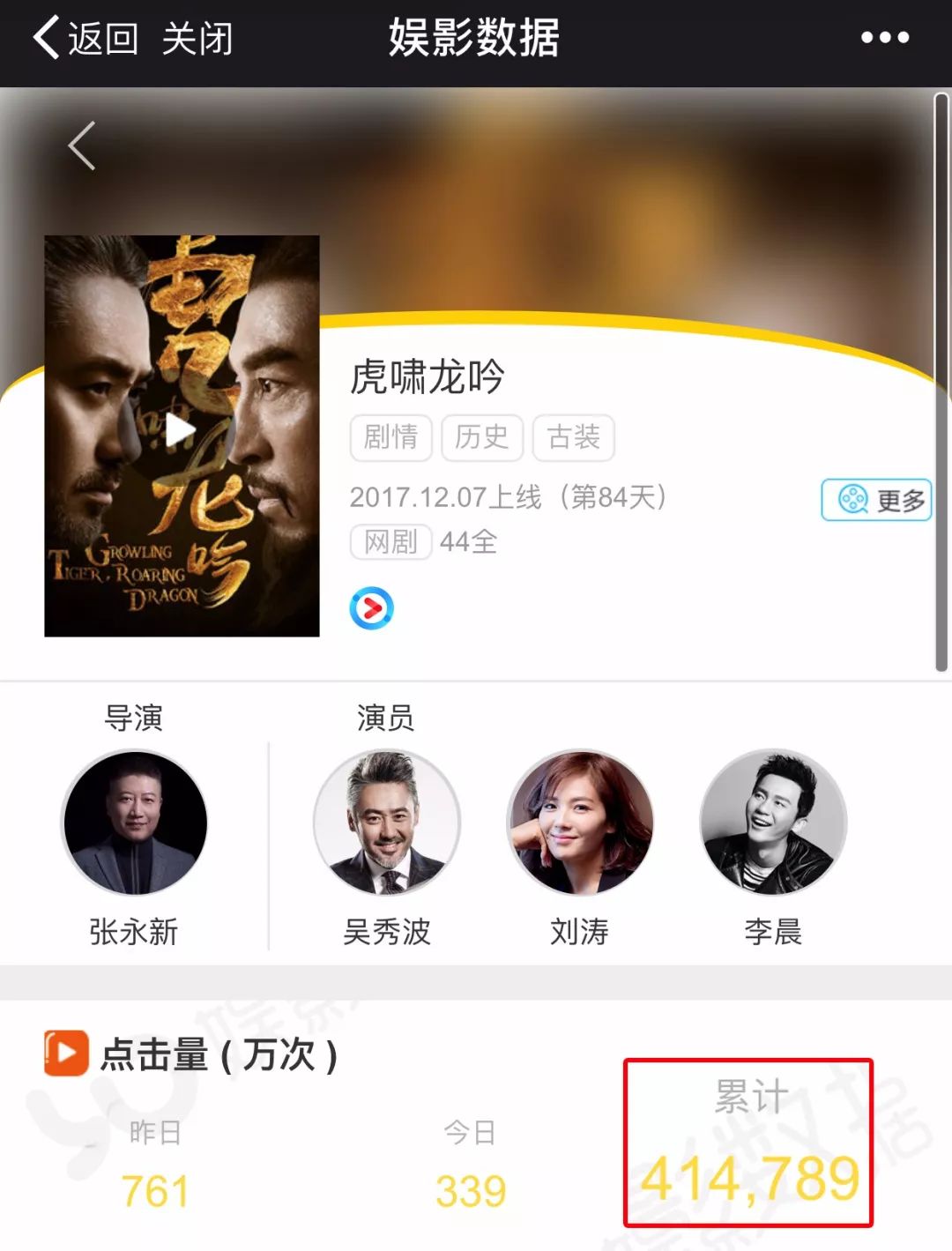Open the three-dot overflow menu
Viewport: 952px width, 1251px height.
click(884, 38)
